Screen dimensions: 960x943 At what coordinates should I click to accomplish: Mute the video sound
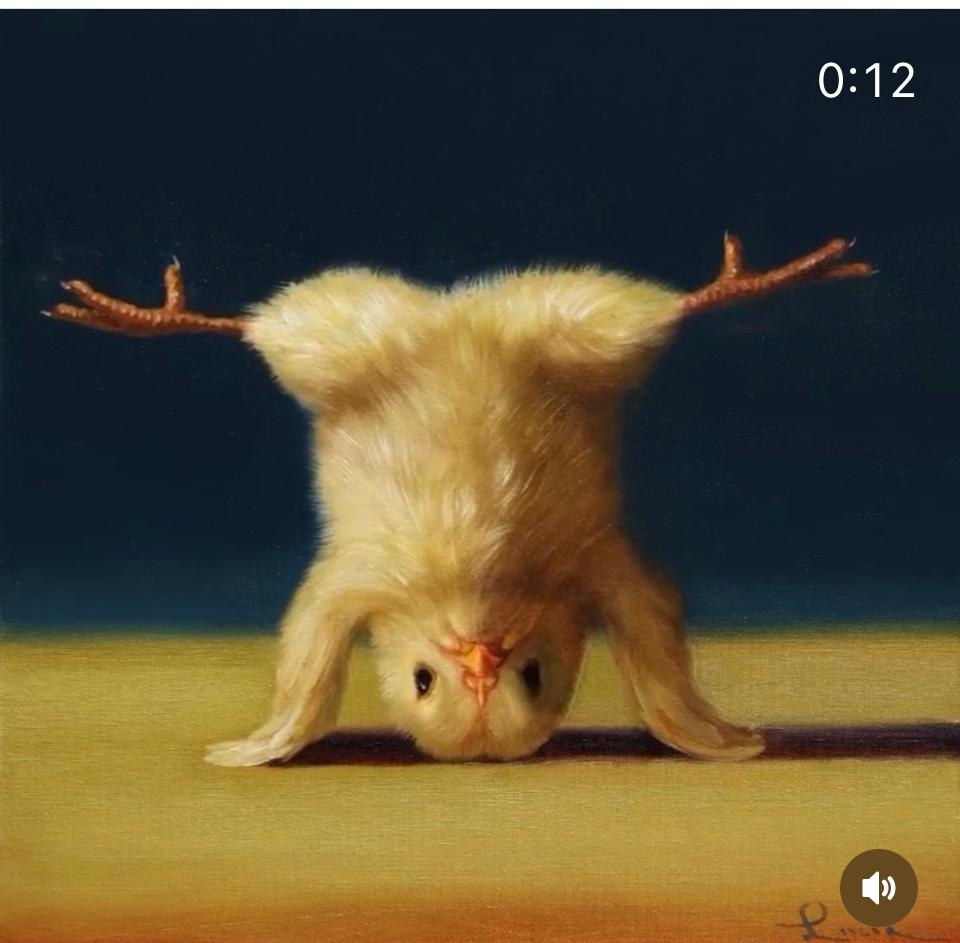tap(878, 887)
